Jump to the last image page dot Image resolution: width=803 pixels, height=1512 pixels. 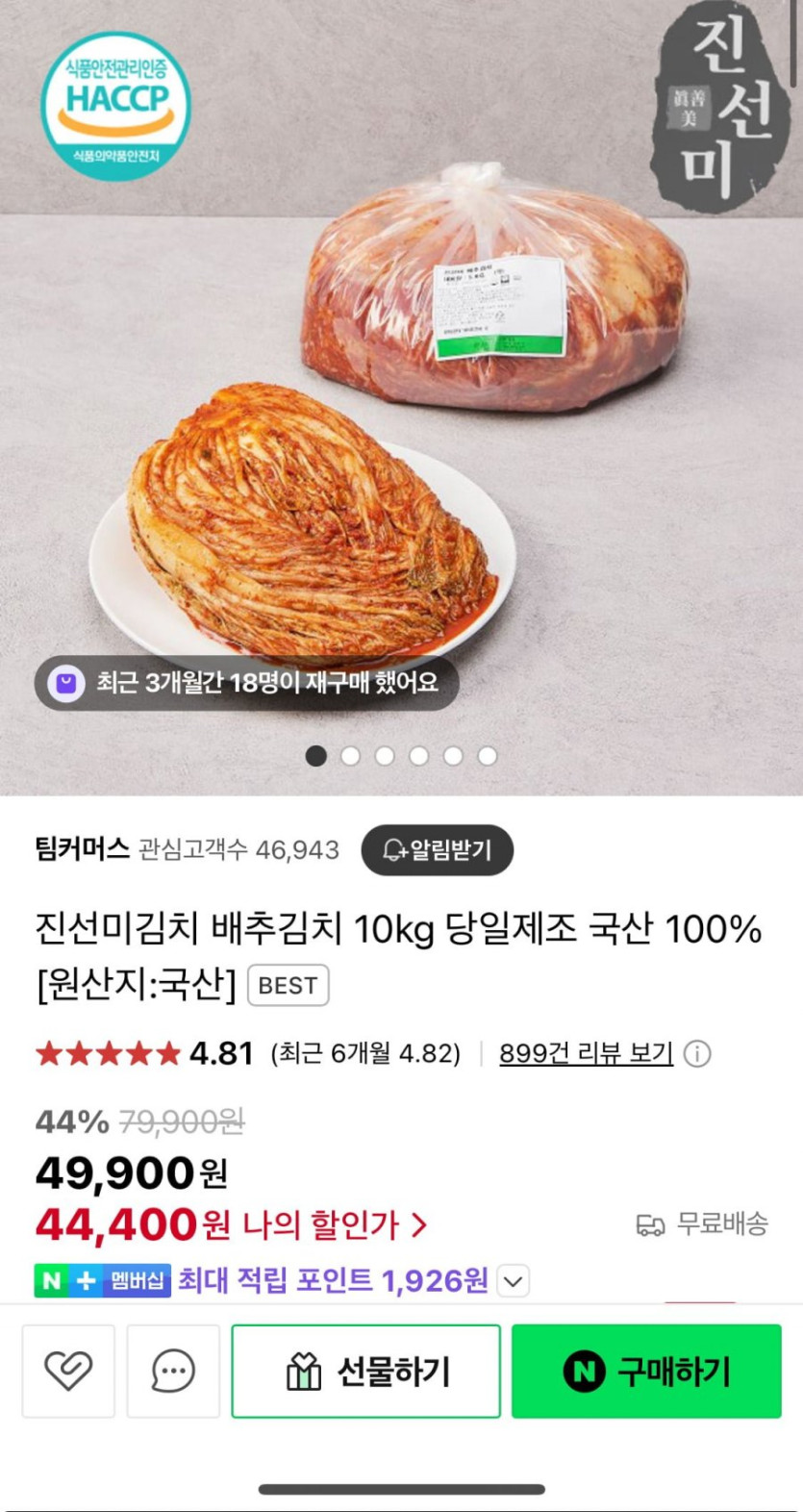pyautogui.click(x=488, y=756)
